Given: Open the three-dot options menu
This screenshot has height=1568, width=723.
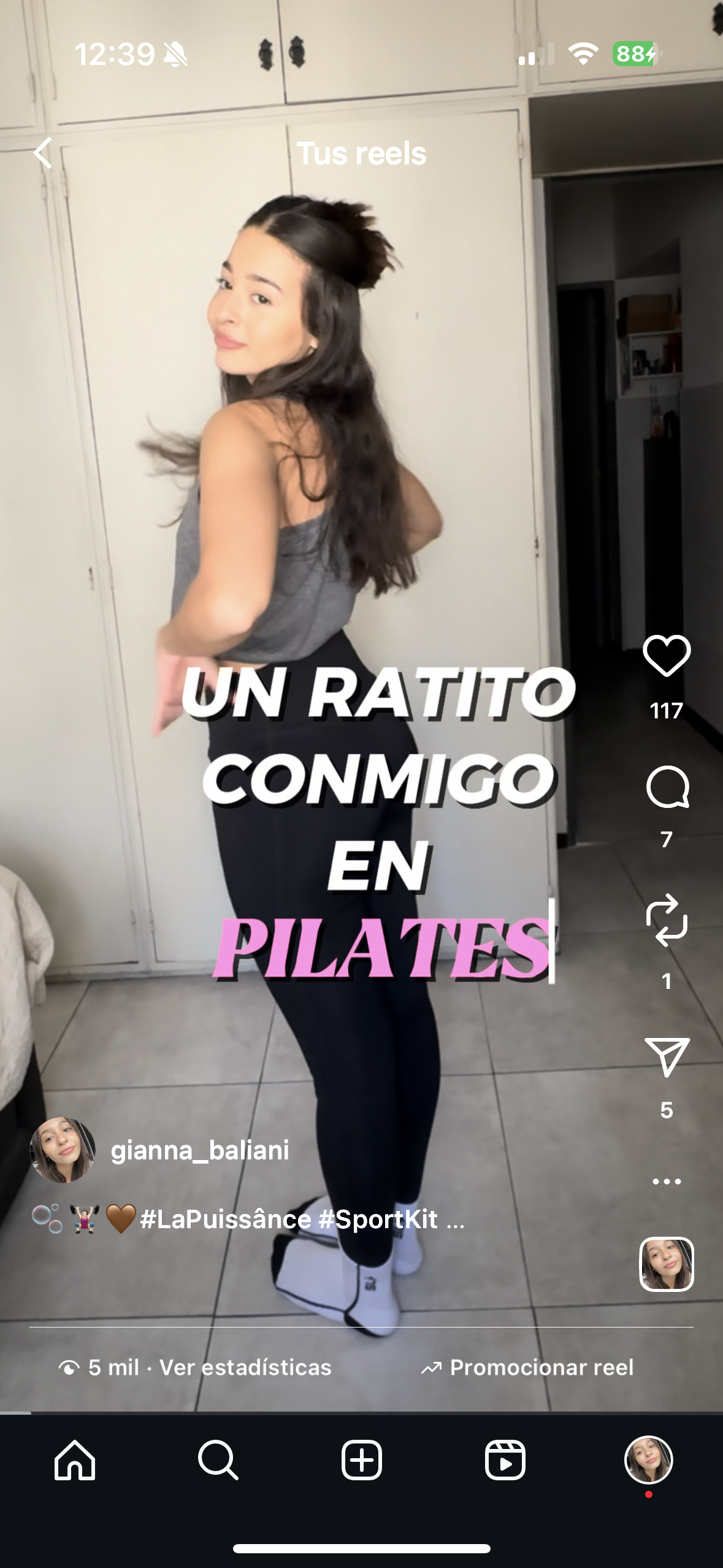Looking at the screenshot, I should (667, 1182).
